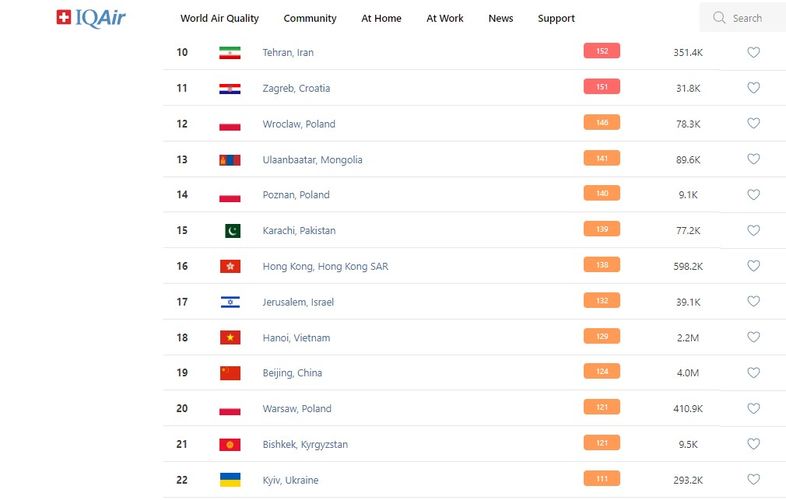Favorite Tehran, Iran with the heart icon
Viewport: 786px width, 500px height.
pos(754,52)
